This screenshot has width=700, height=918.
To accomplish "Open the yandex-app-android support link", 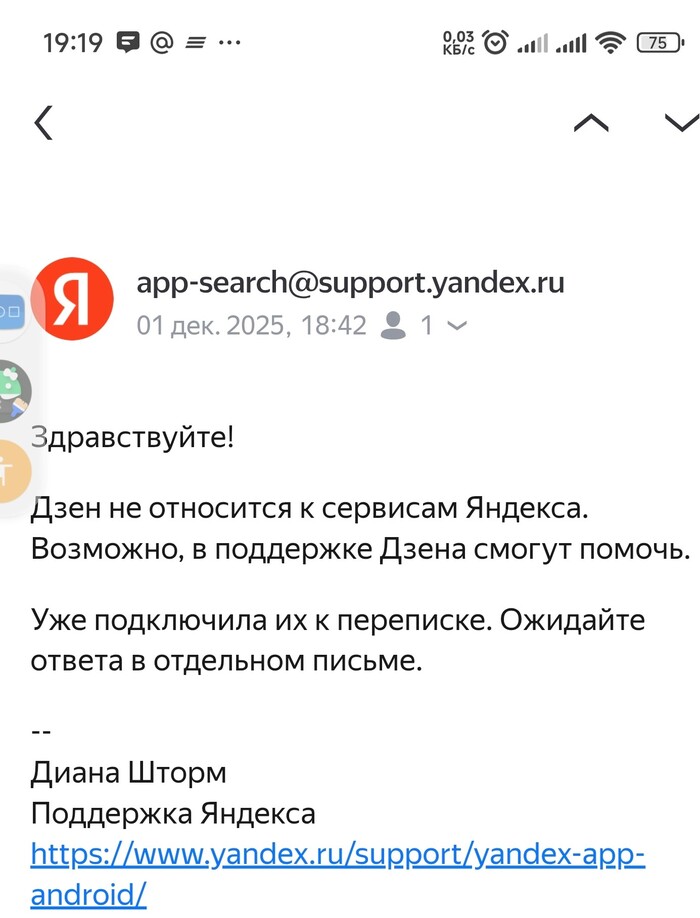I will (x=337, y=857).
